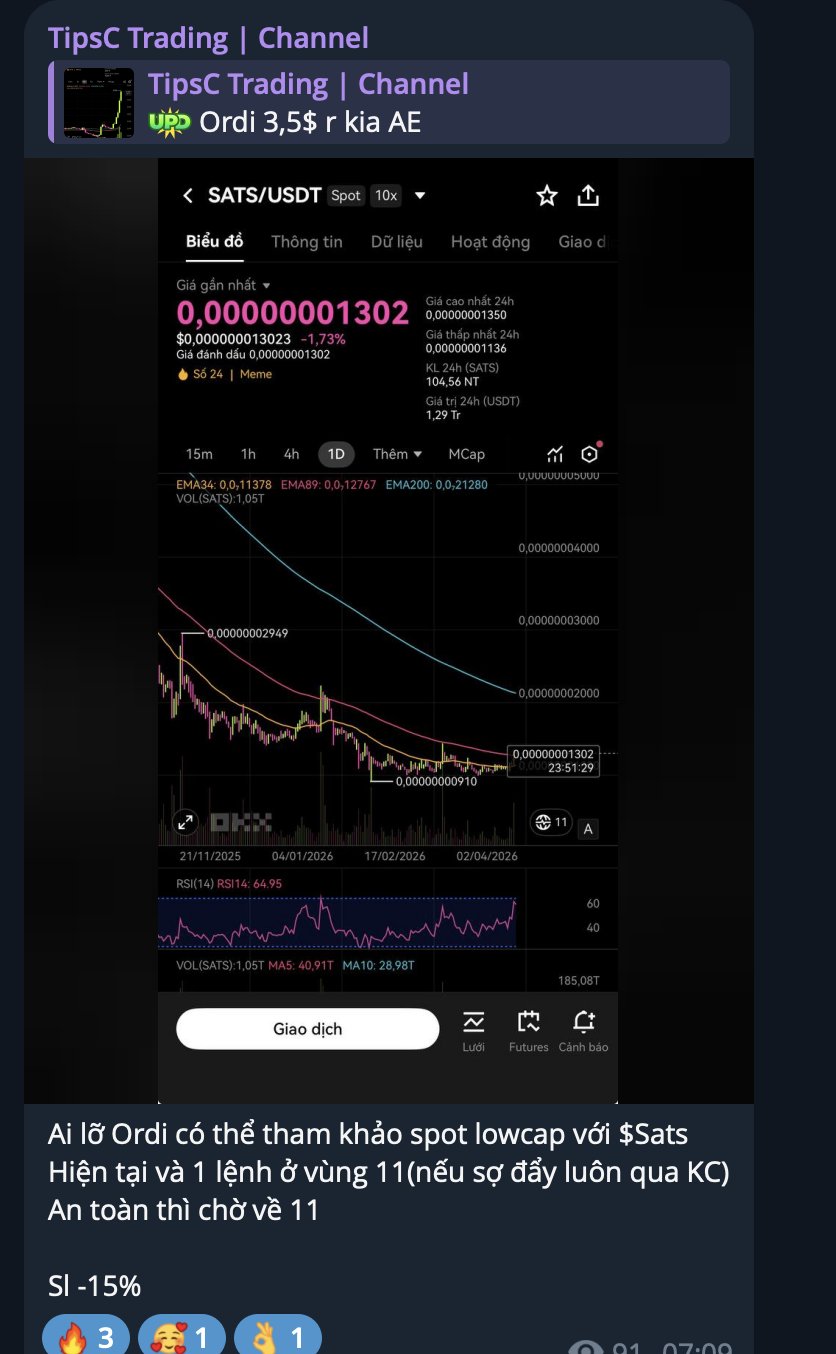Add a fire reaction to the post
The width and height of the screenshot is (836, 1354).
pos(84,1338)
